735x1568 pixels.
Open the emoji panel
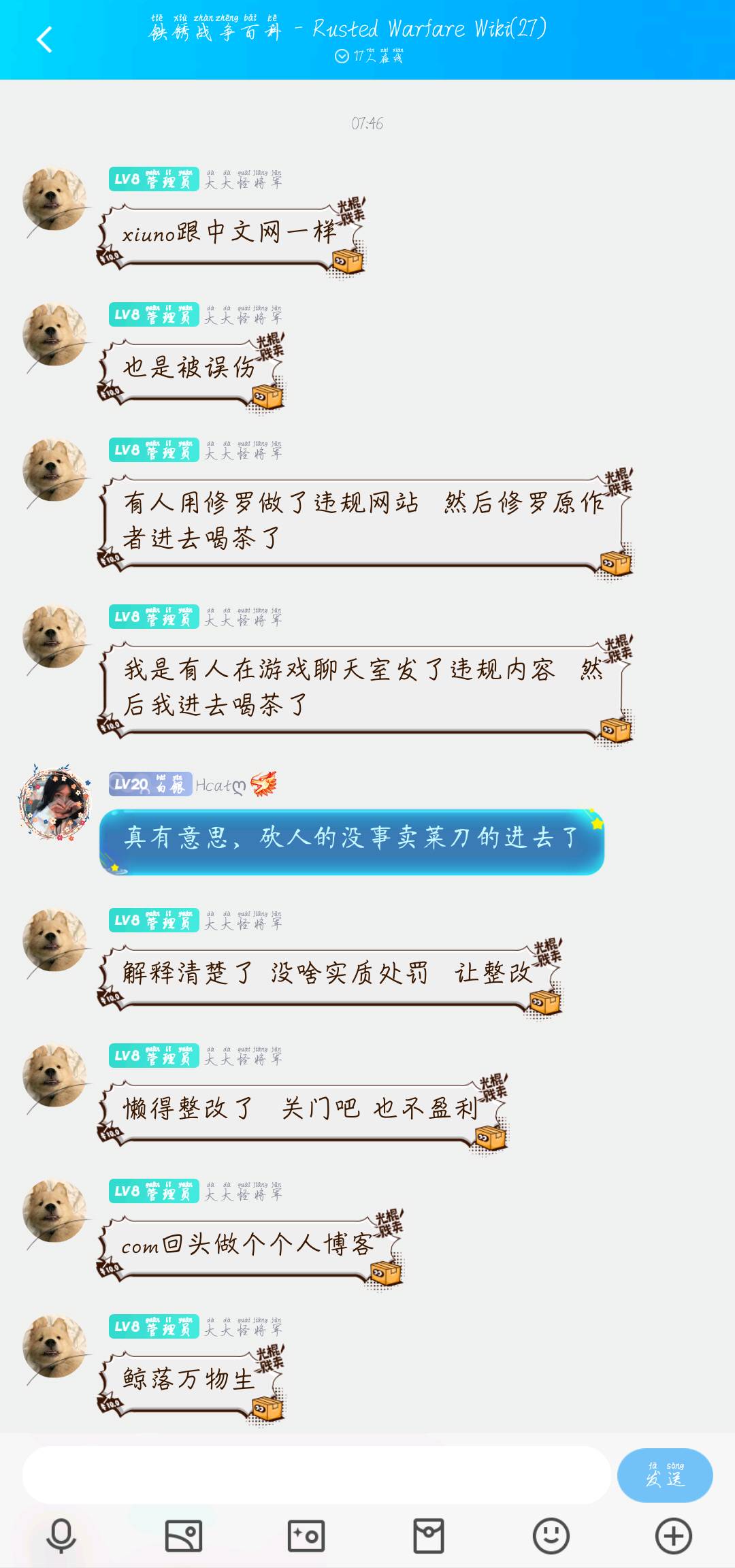click(x=551, y=1535)
